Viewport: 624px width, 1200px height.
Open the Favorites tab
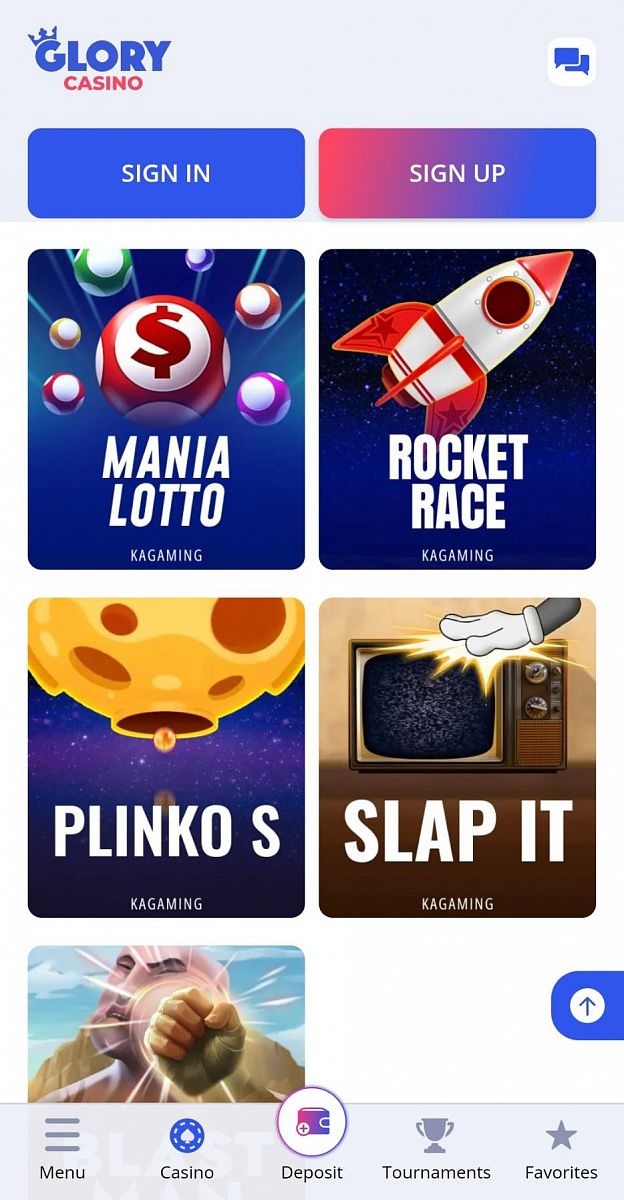coord(561,1150)
